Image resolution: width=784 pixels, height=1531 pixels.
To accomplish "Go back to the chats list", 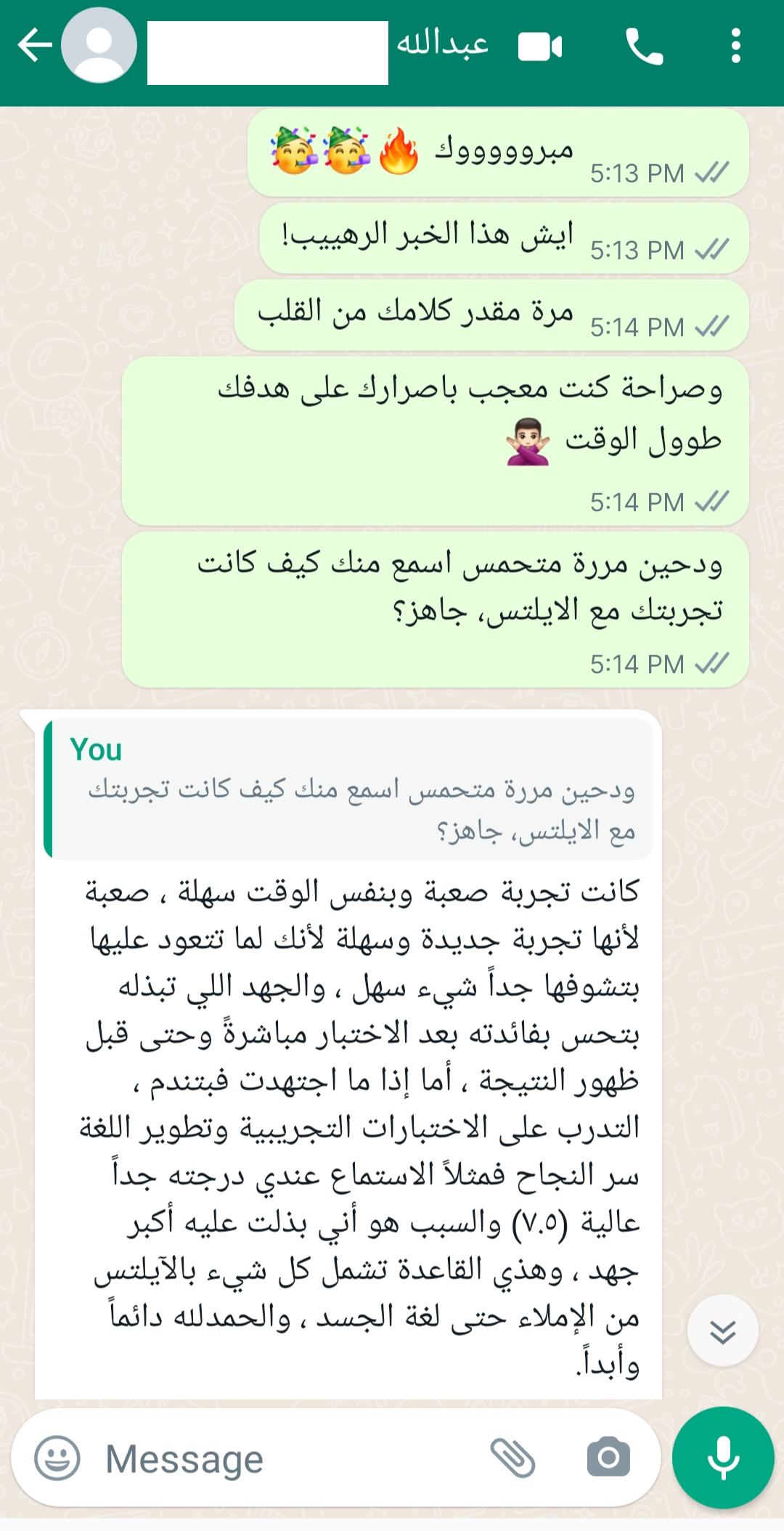I will point(35,45).
